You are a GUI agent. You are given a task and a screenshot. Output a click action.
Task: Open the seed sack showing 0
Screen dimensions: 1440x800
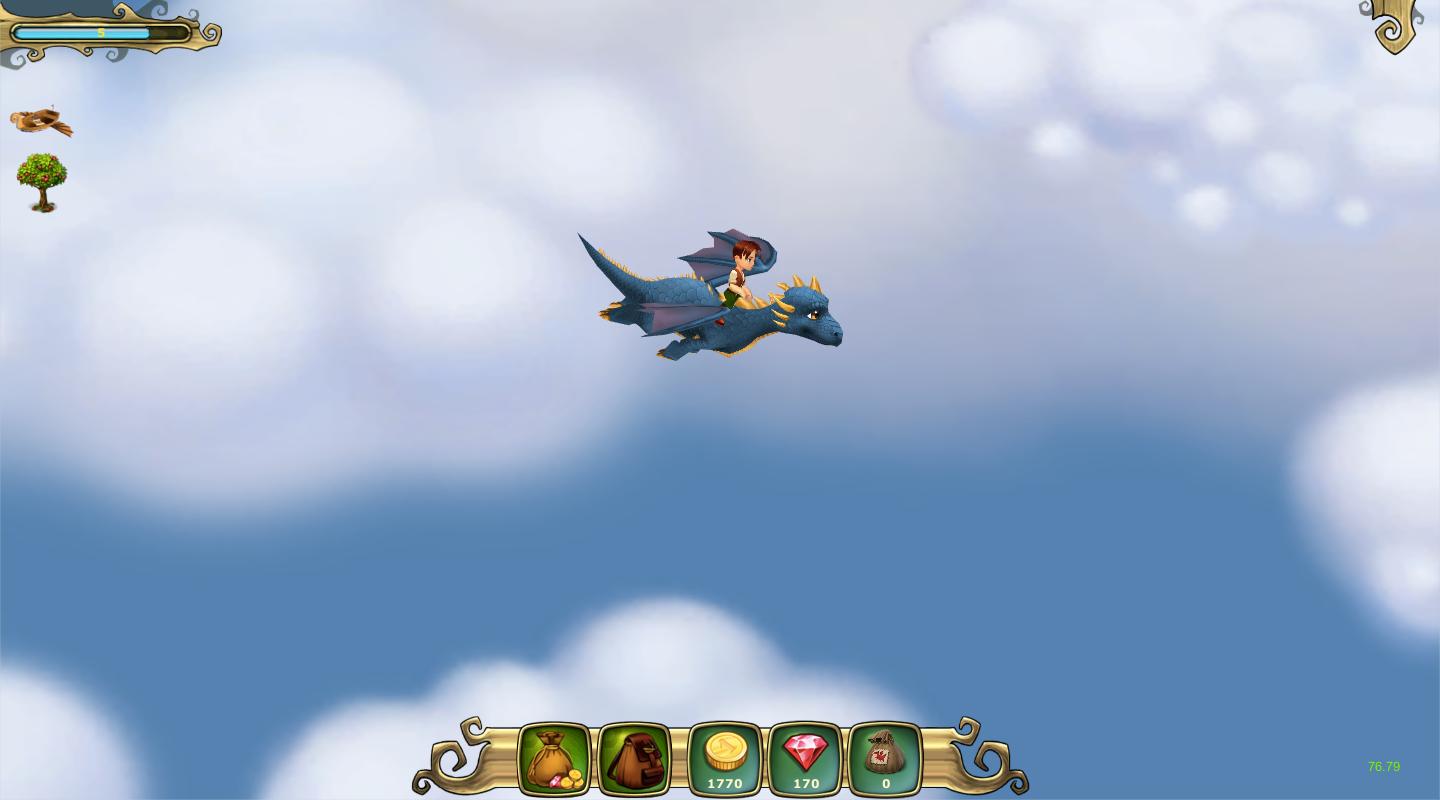point(885,759)
